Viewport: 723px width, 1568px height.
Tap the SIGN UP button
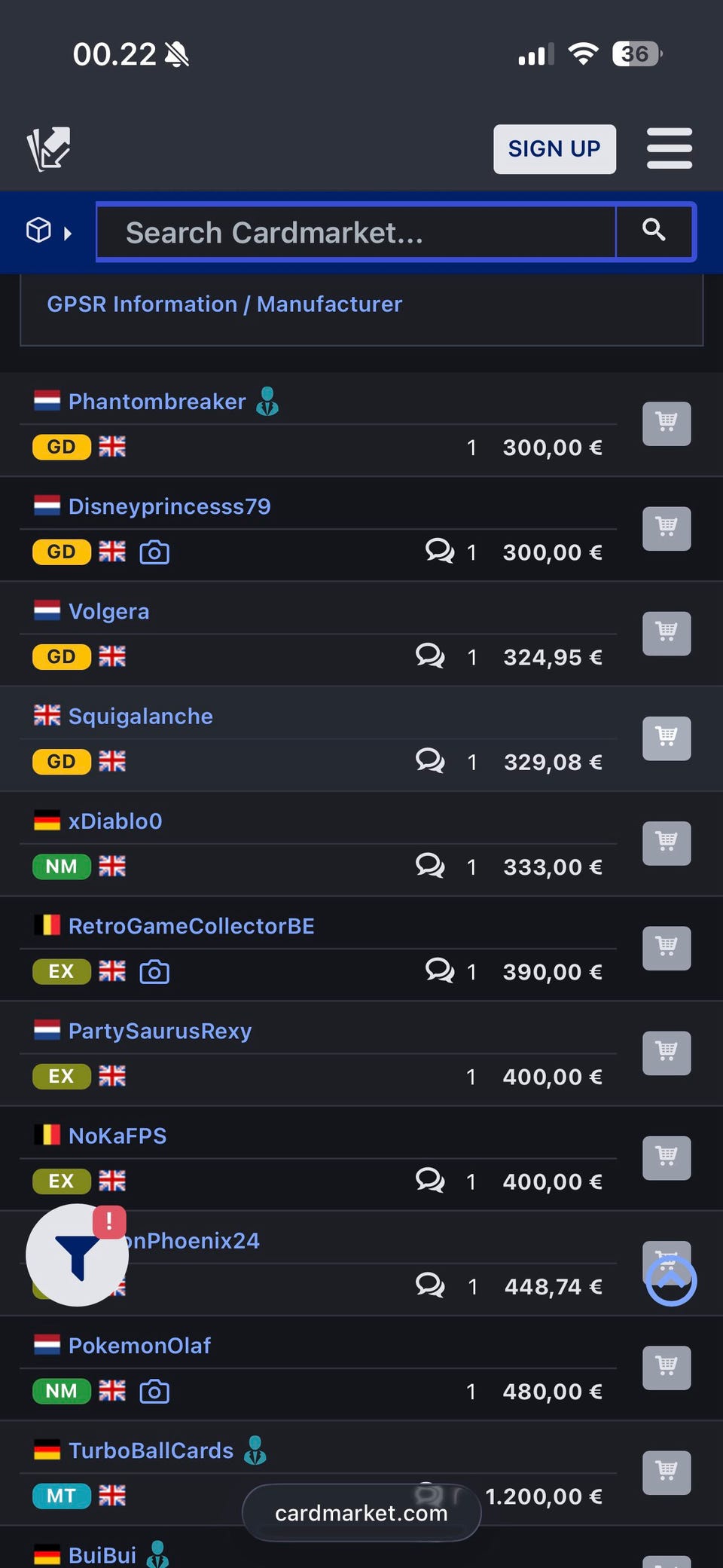pos(554,149)
